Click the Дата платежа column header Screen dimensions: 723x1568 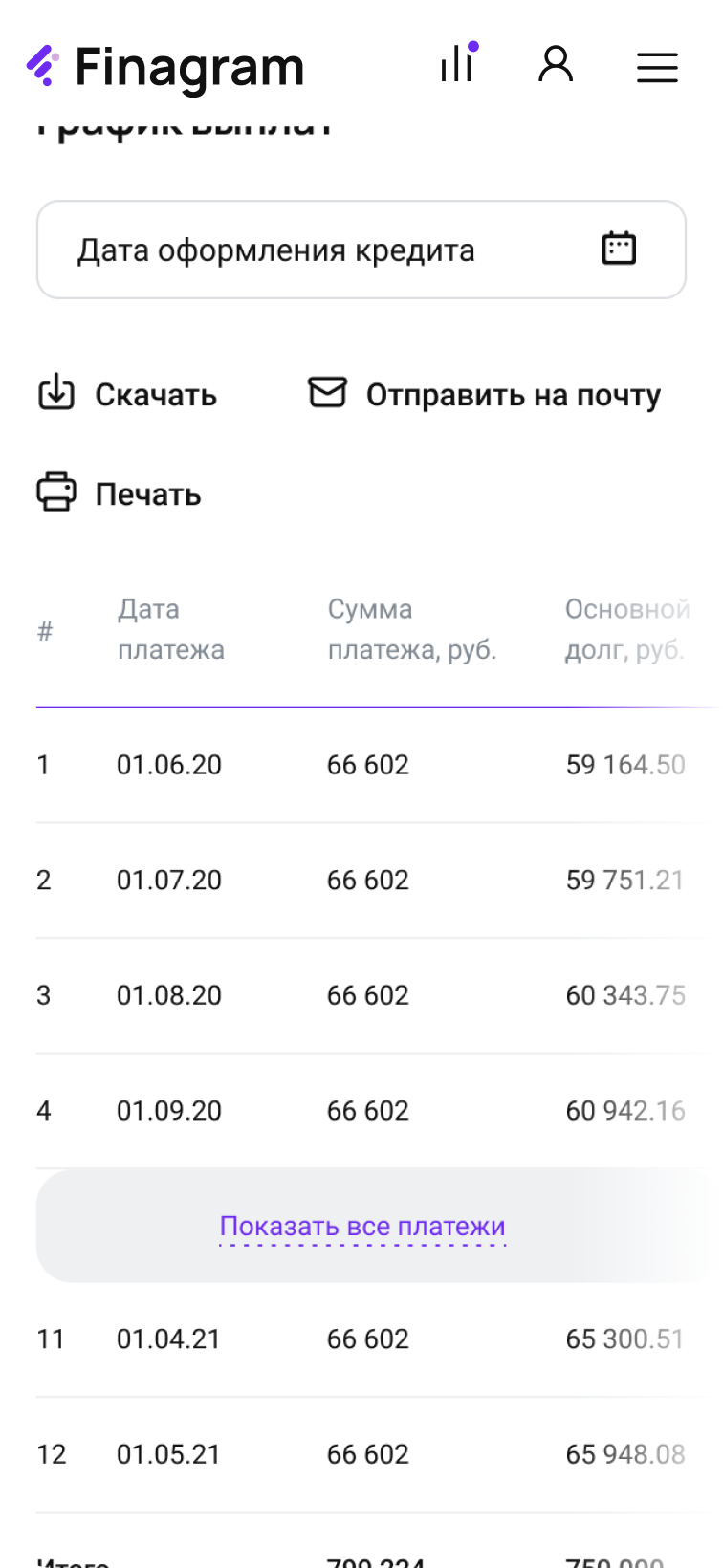(x=171, y=629)
